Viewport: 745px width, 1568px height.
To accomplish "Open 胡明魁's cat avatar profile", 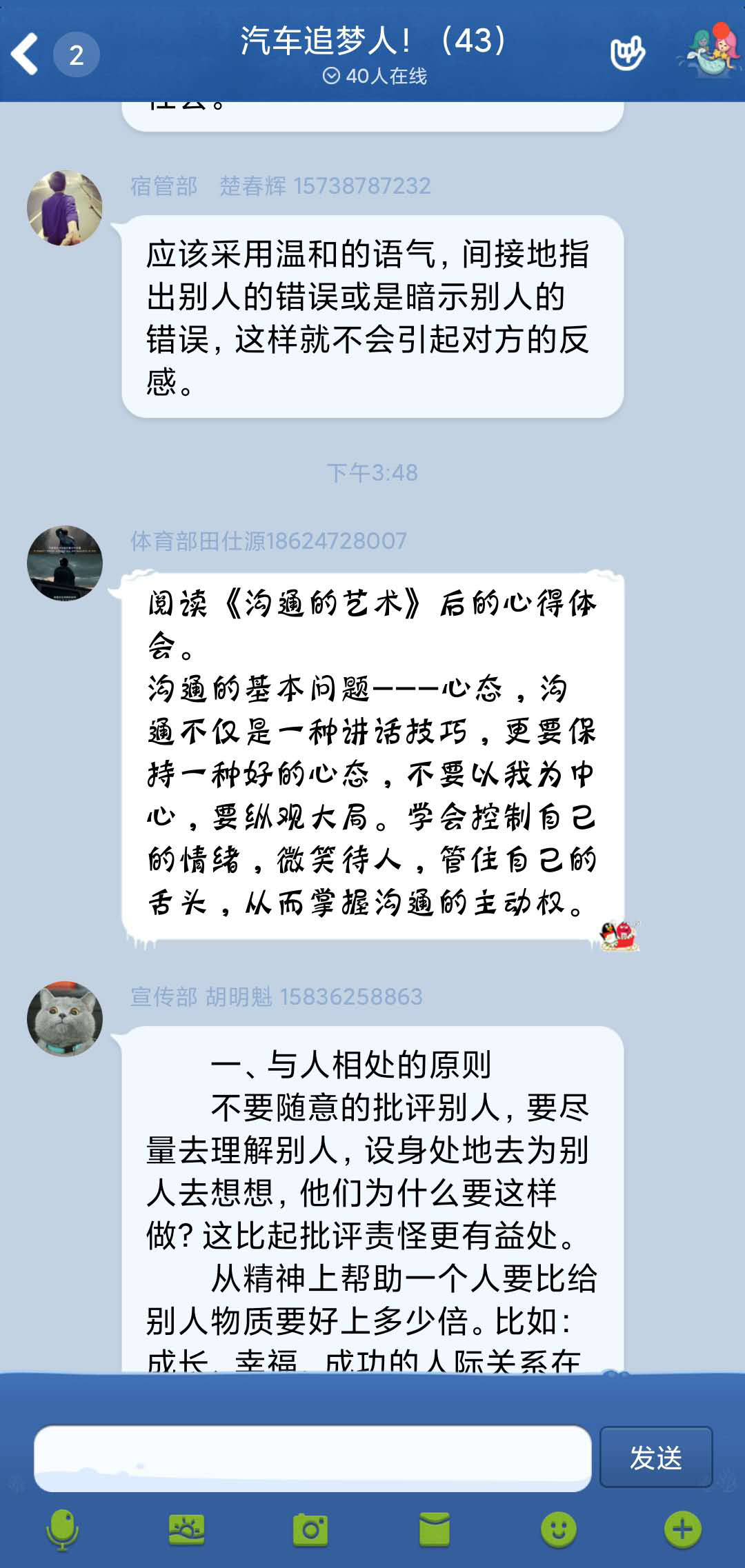I will coord(65,1018).
